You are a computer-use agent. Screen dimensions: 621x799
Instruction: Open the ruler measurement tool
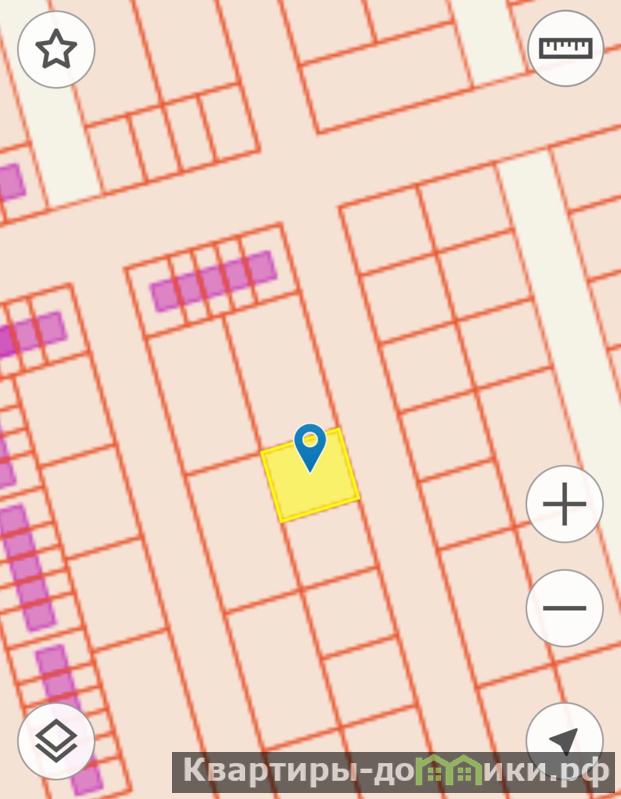(565, 49)
